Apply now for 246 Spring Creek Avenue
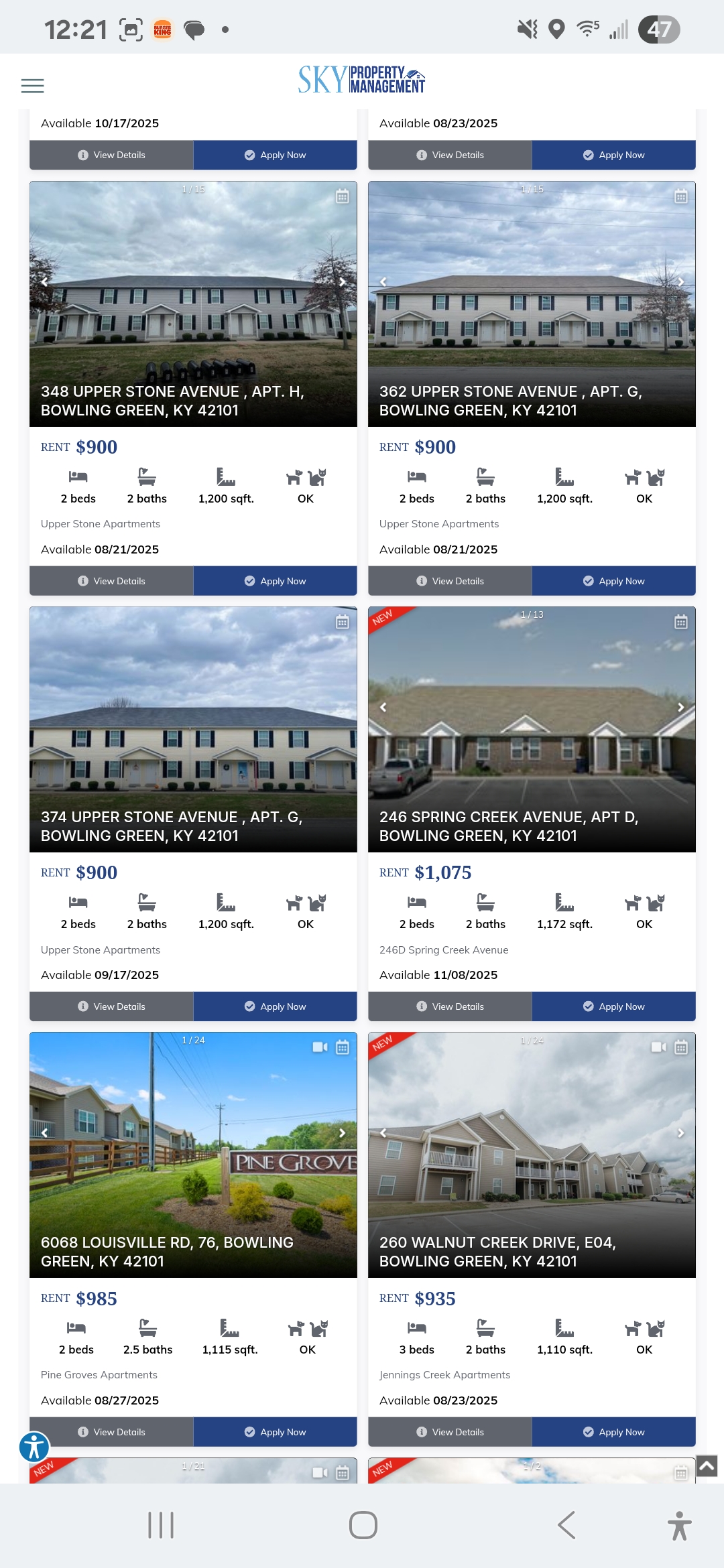724x1568 pixels. pos(613,1006)
